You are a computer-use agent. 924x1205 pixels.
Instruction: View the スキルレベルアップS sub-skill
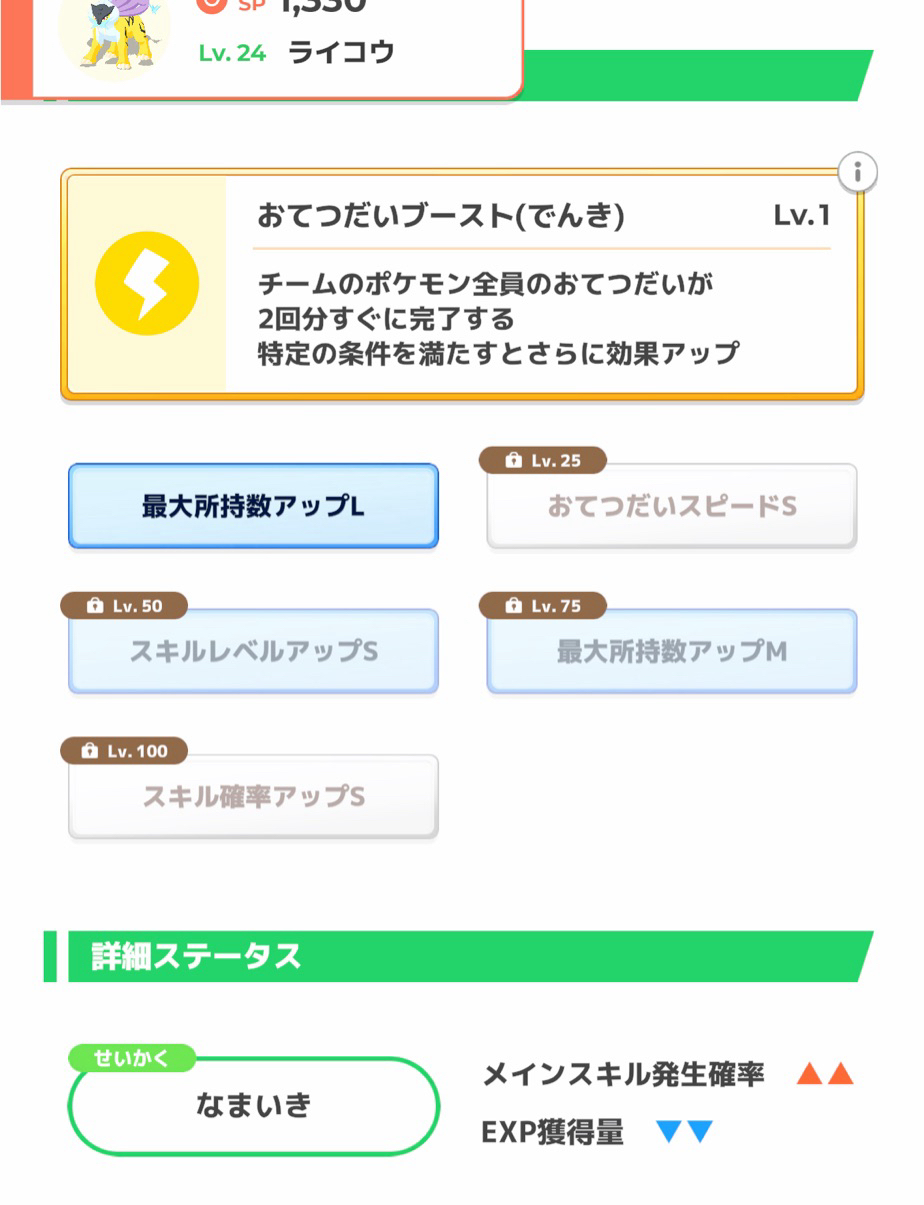pyautogui.click(x=253, y=652)
